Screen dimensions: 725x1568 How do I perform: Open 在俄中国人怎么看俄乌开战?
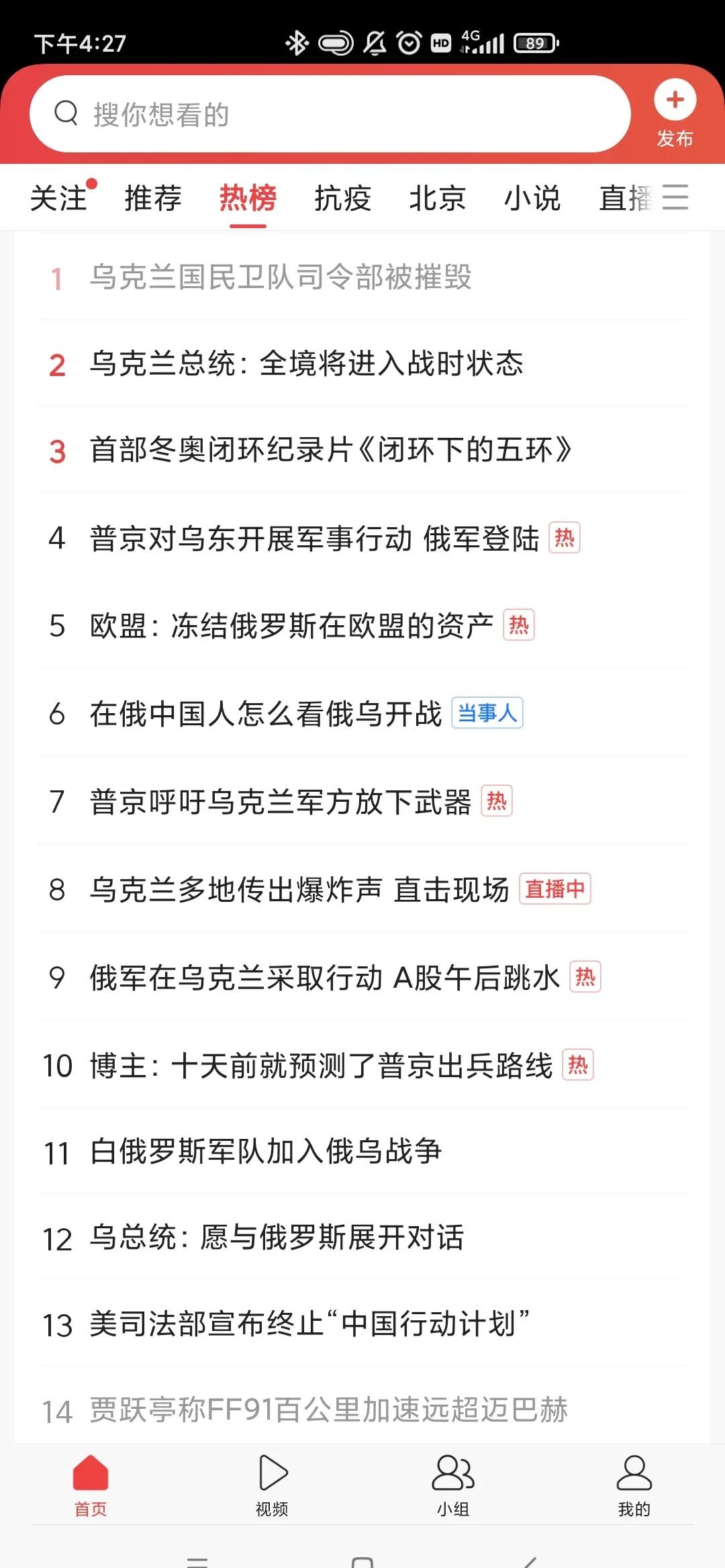266,714
